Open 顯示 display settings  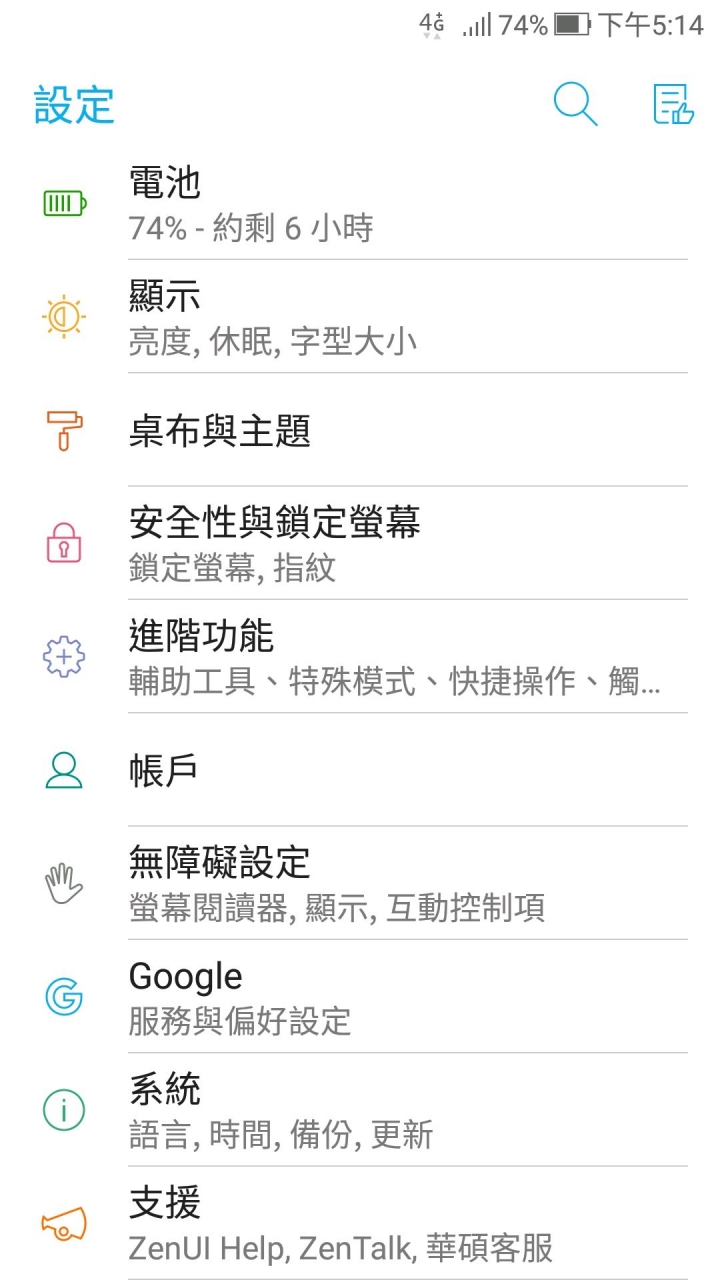[x=360, y=317]
